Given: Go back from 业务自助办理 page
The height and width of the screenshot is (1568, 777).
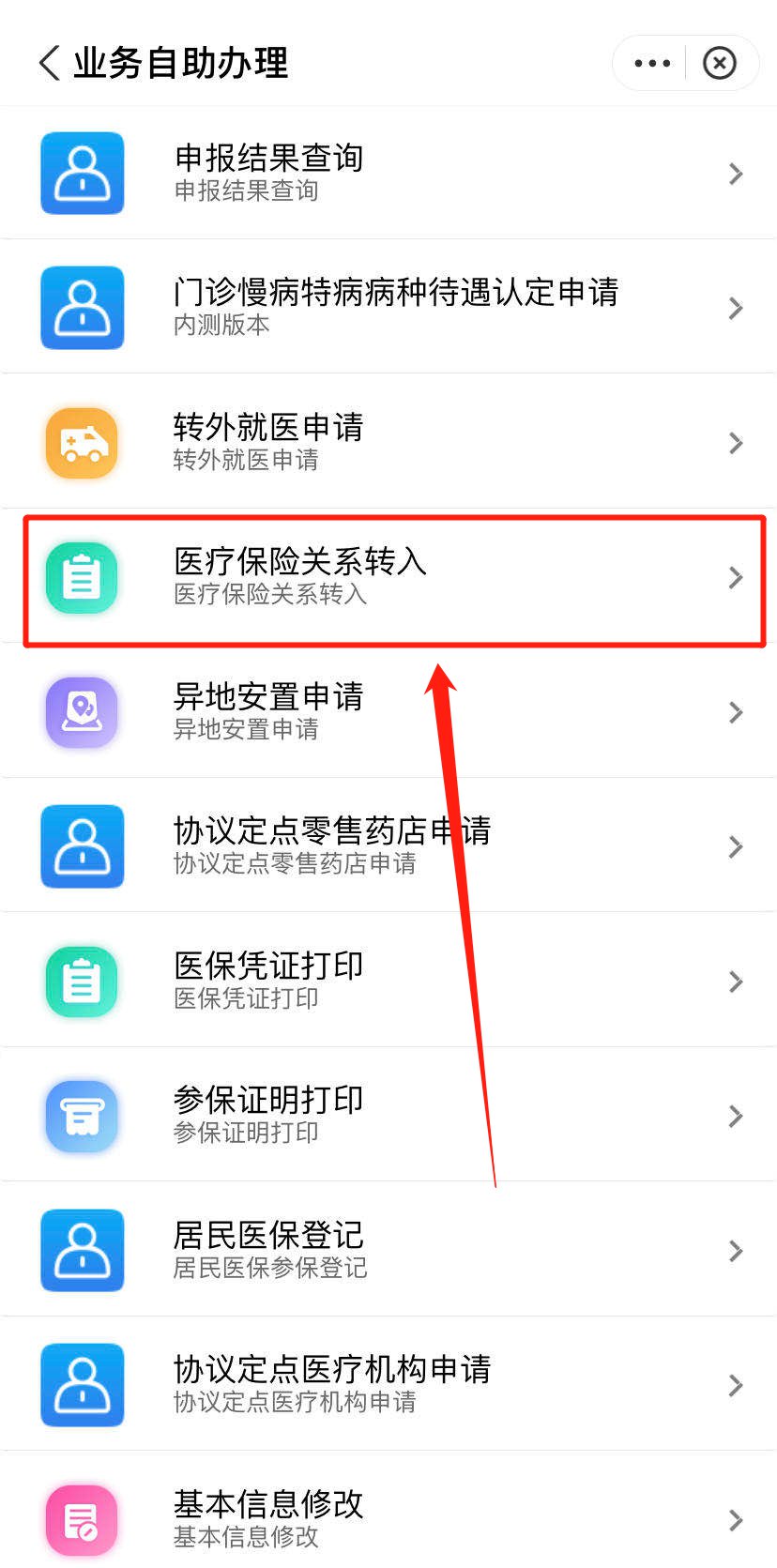Looking at the screenshot, I should point(49,63).
